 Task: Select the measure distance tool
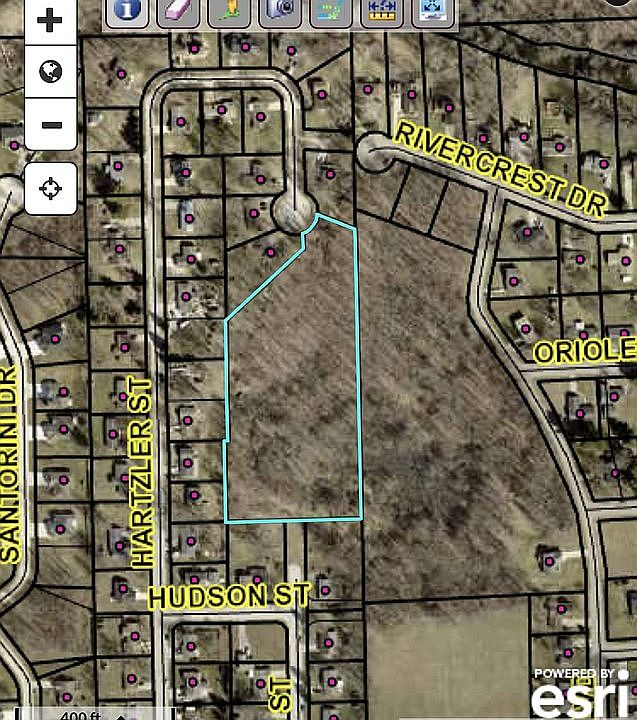pyautogui.click(x=382, y=12)
